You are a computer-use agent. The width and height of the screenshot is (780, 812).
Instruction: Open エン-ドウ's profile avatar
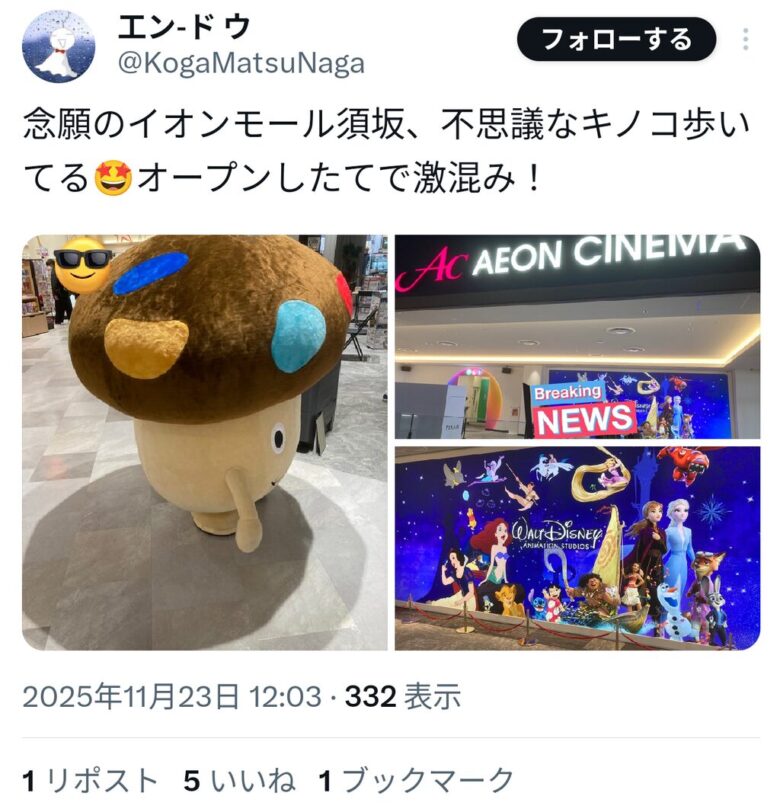point(58,47)
